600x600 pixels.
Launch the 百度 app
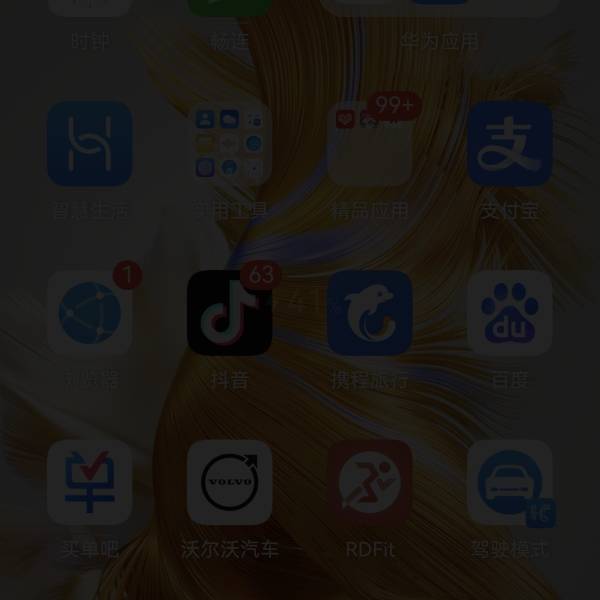click(x=510, y=313)
